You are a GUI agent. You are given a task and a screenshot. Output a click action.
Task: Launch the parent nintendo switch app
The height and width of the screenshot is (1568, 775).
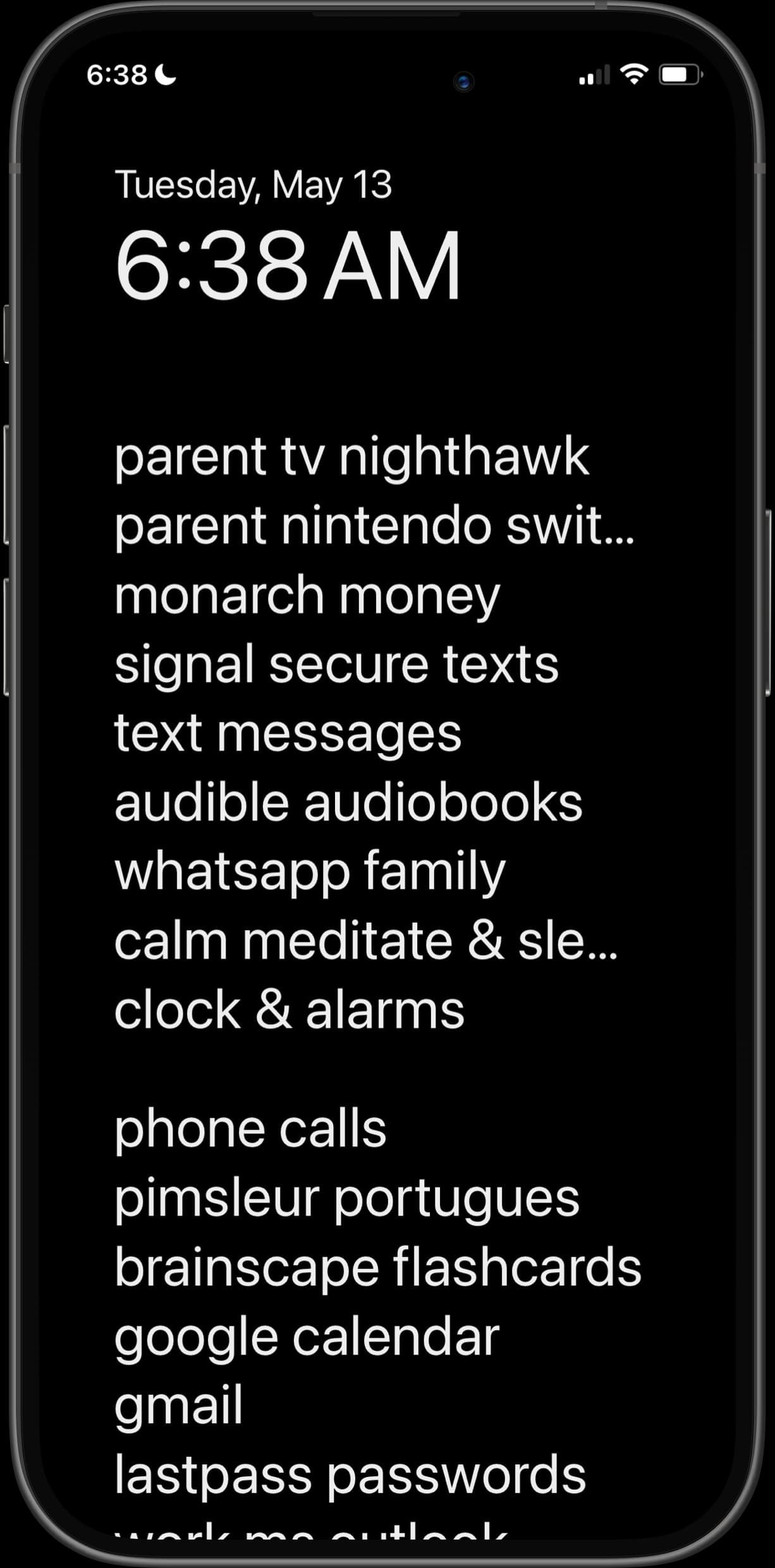tap(374, 526)
